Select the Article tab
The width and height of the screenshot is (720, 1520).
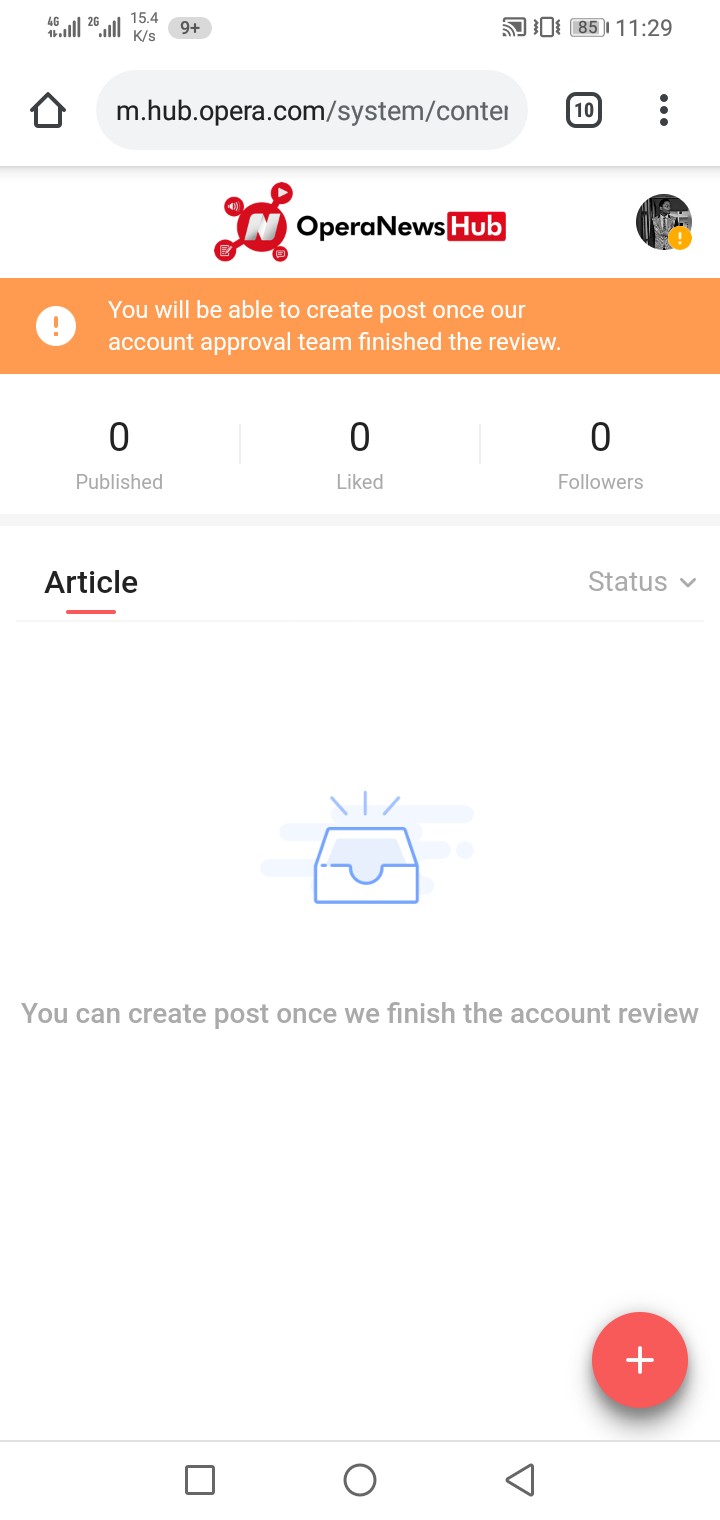point(91,583)
